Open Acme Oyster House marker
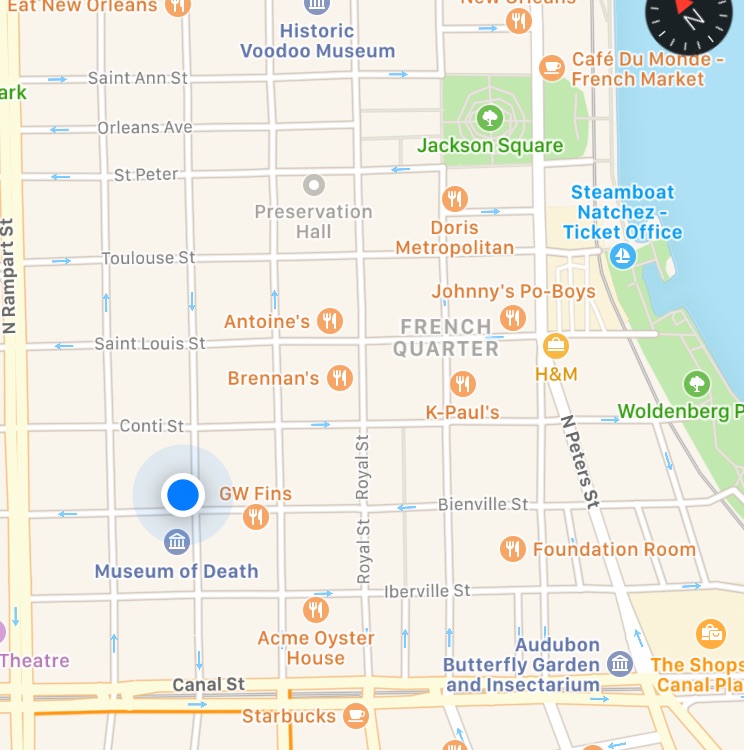This screenshot has height=750, width=744. [x=316, y=609]
